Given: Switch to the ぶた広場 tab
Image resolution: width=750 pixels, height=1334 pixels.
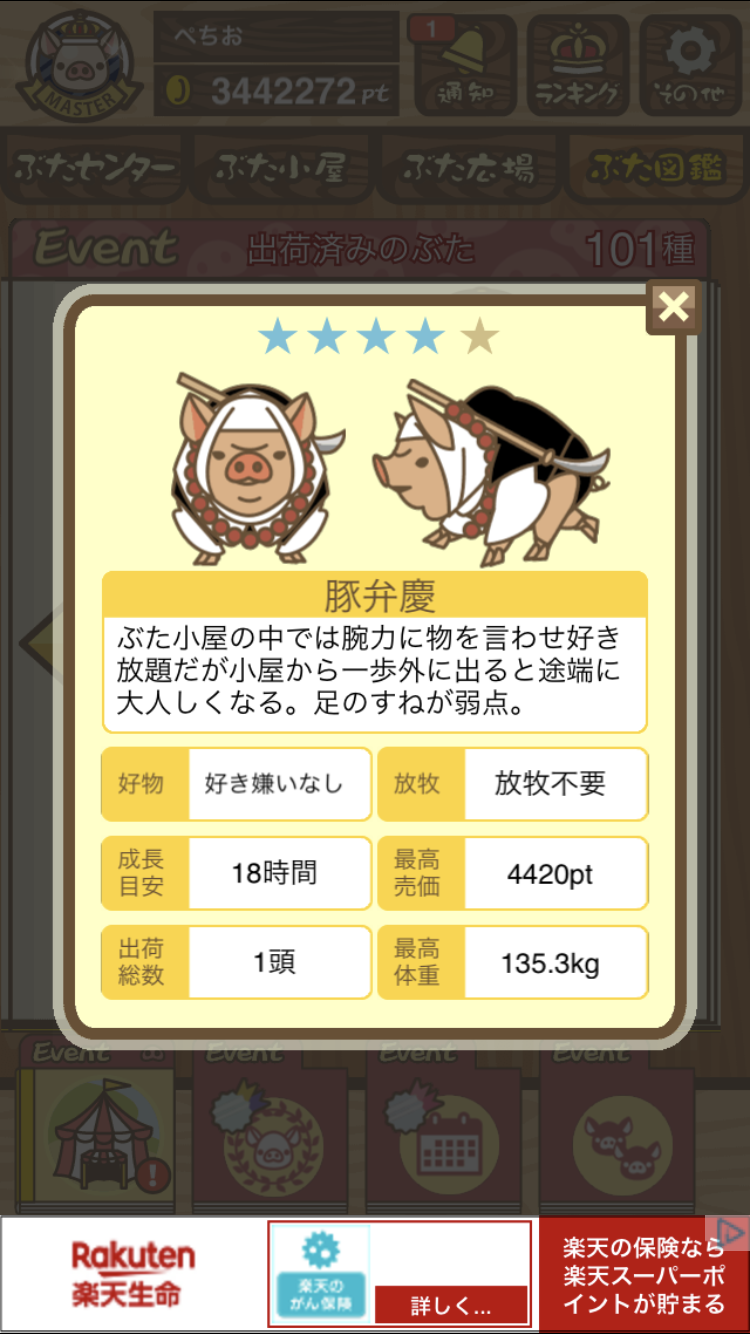Looking at the screenshot, I should [468, 169].
